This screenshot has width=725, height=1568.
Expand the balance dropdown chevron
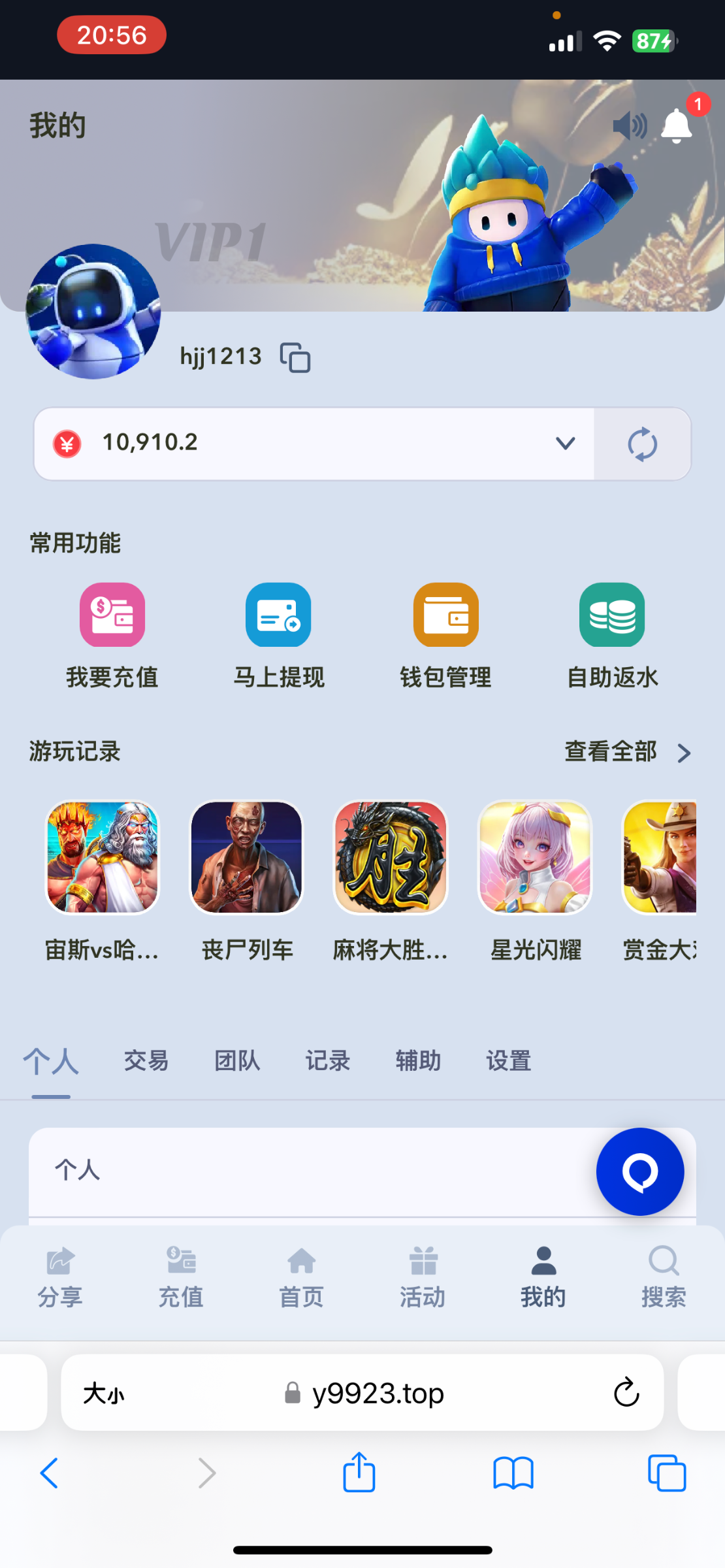(565, 444)
